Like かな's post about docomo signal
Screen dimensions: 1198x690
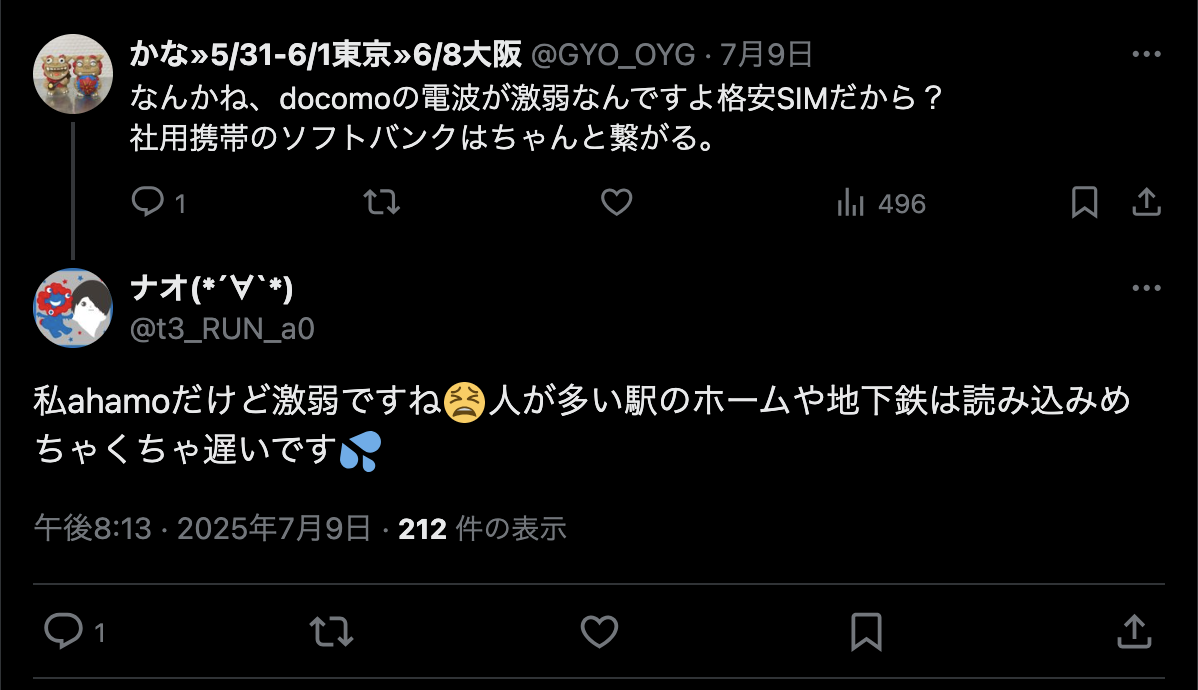(616, 203)
